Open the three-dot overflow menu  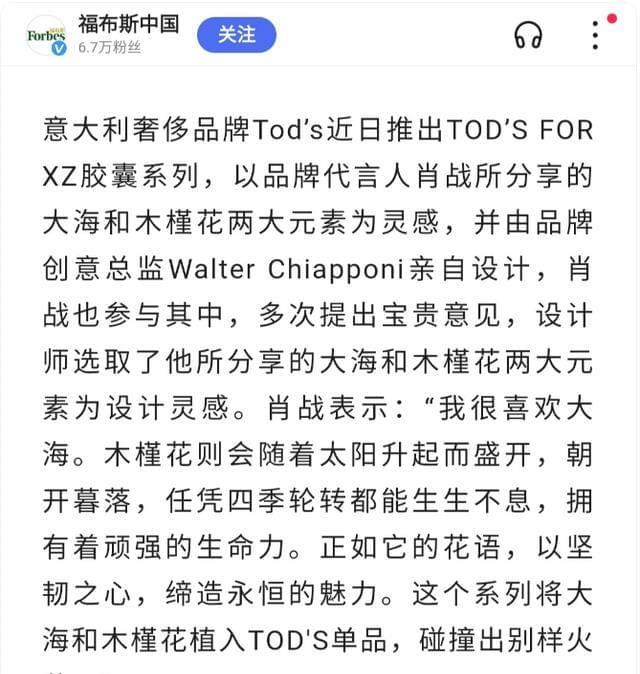595,35
